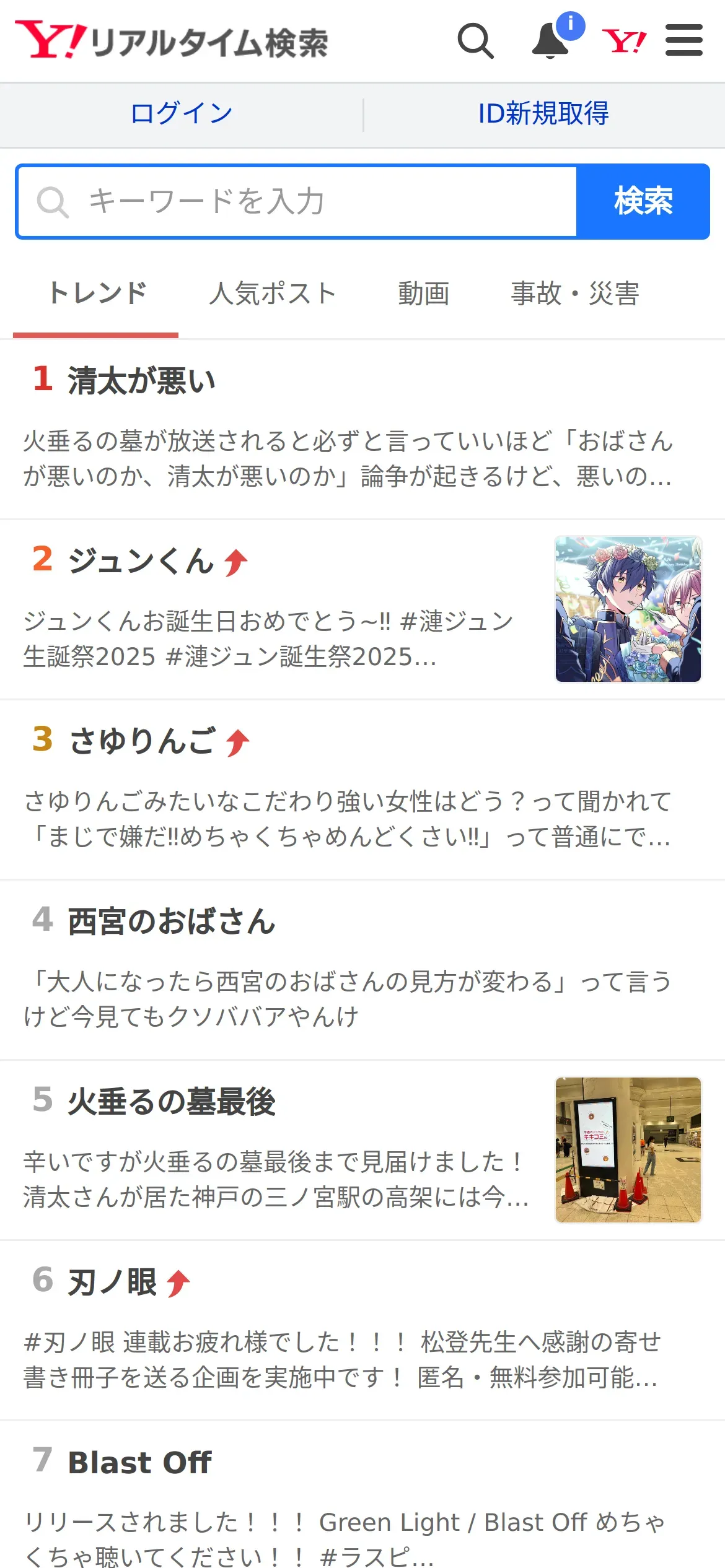Open the hamburger menu
Image resolution: width=725 pixels, height=1568 pixels.
pos(683,41)
